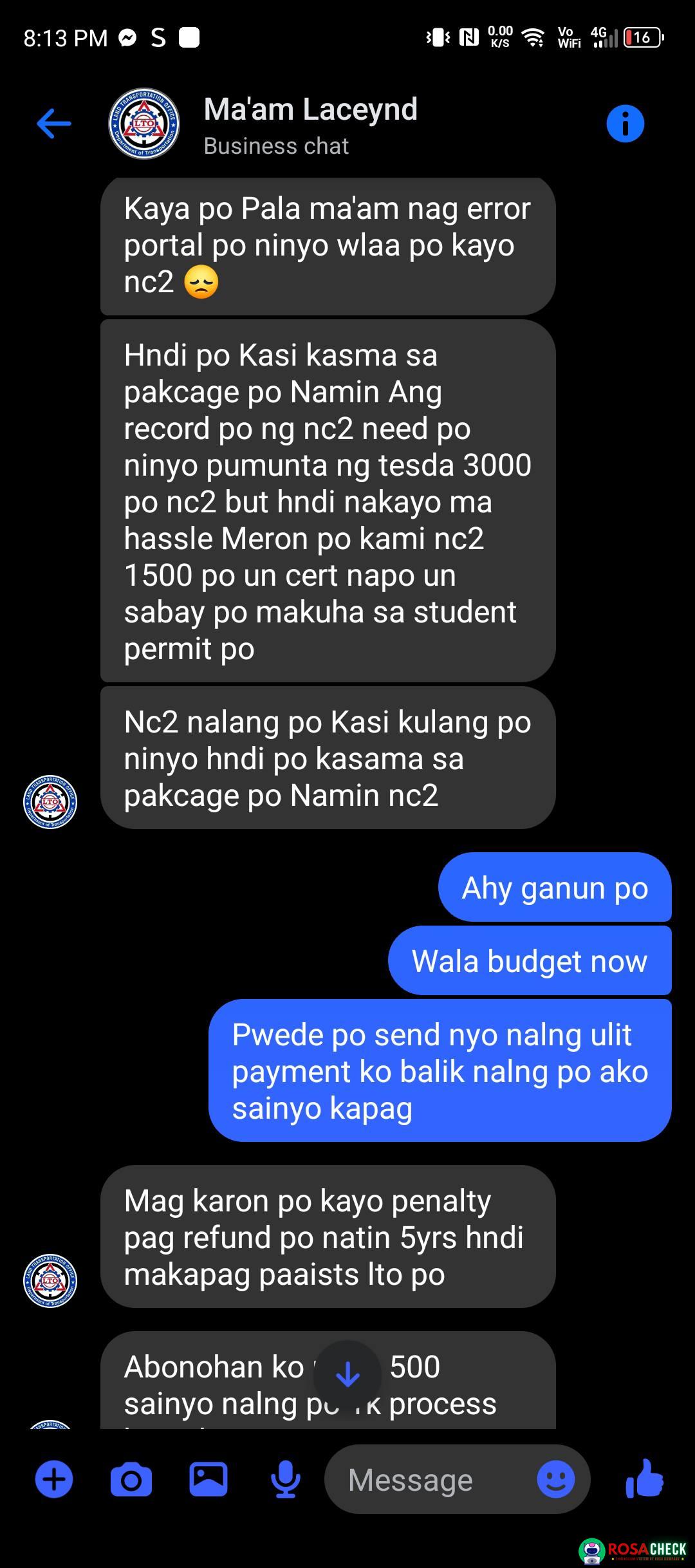Record a voice message with the microphone
The height and width of the screenshot is (1568, 695).
[x=285, y=1479]
